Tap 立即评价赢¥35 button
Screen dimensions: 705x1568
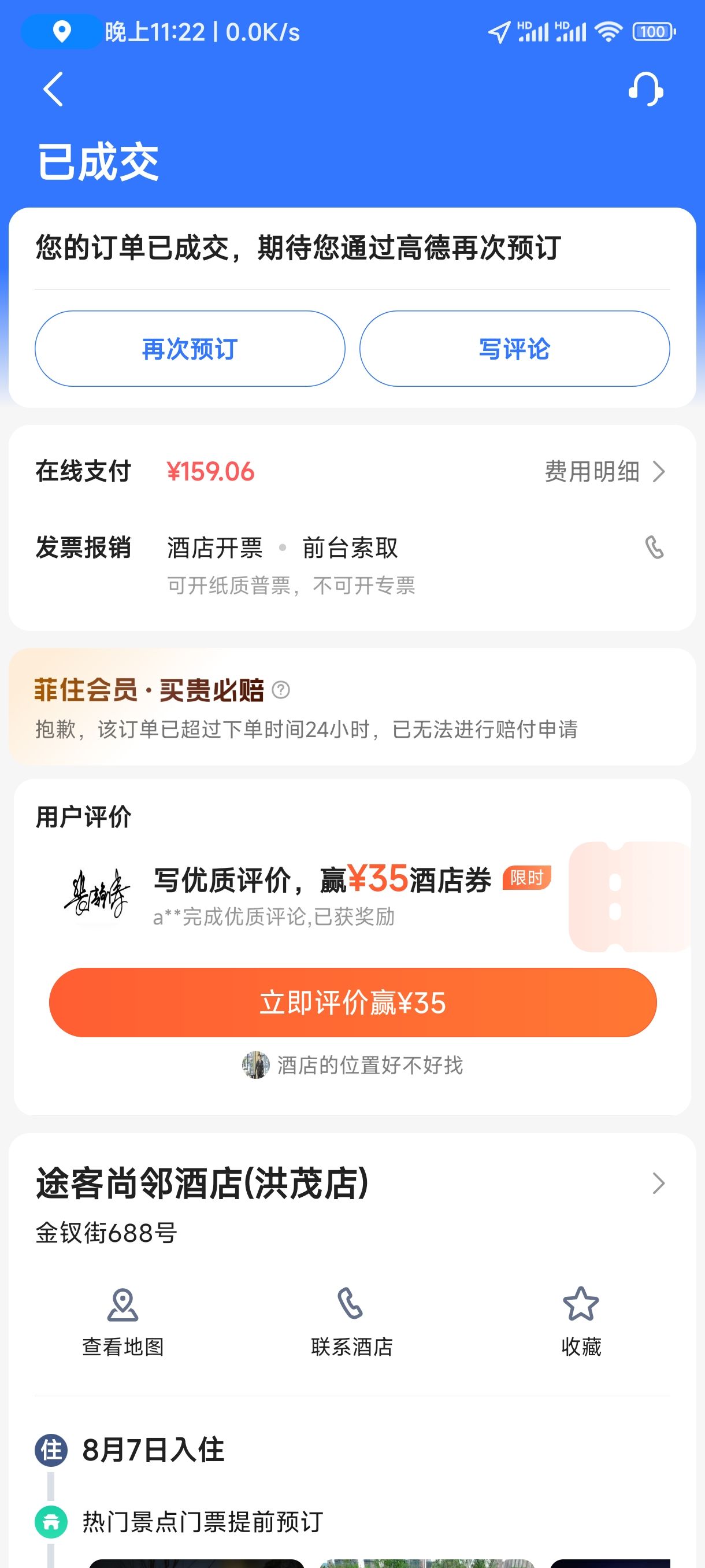(x=353, y=1003)
